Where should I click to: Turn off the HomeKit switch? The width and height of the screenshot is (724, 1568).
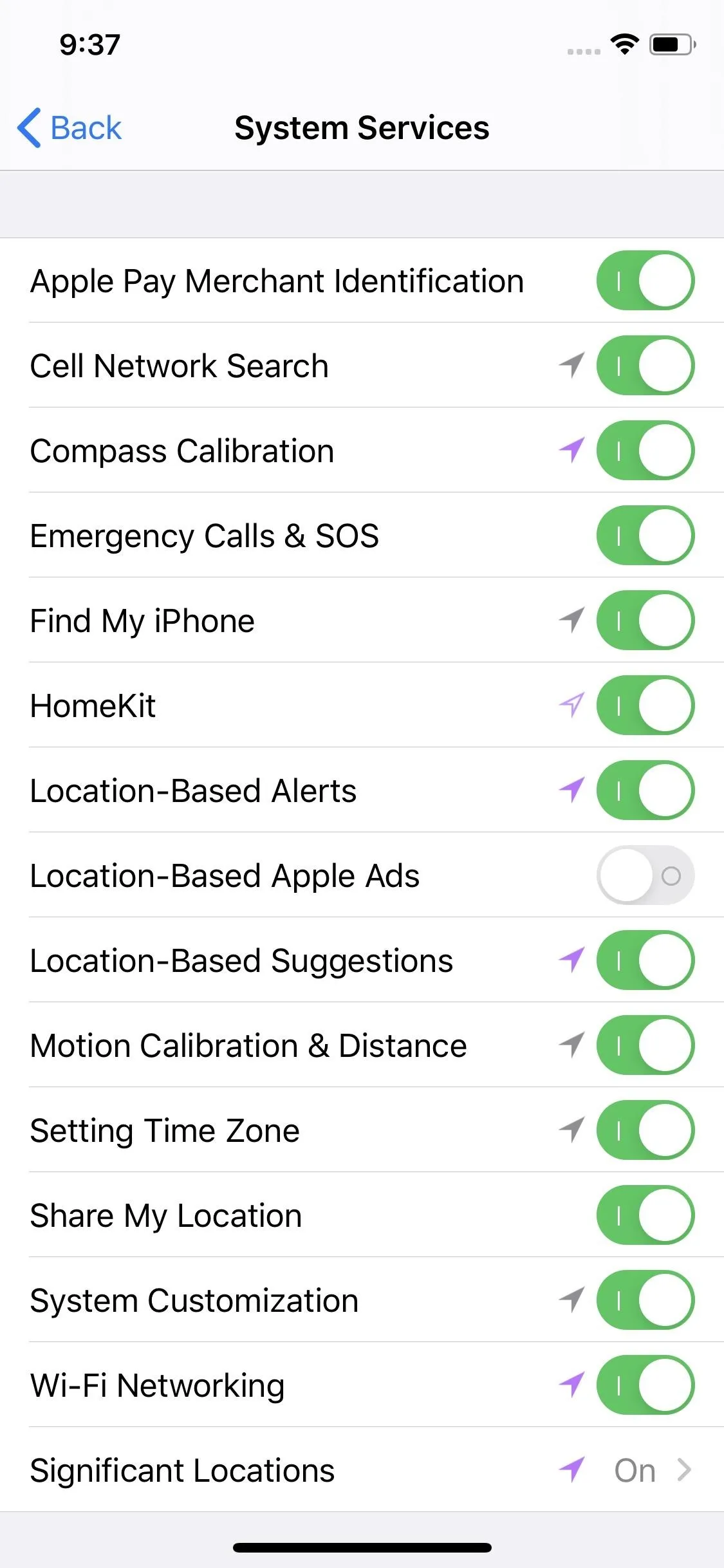click(645, 705)
